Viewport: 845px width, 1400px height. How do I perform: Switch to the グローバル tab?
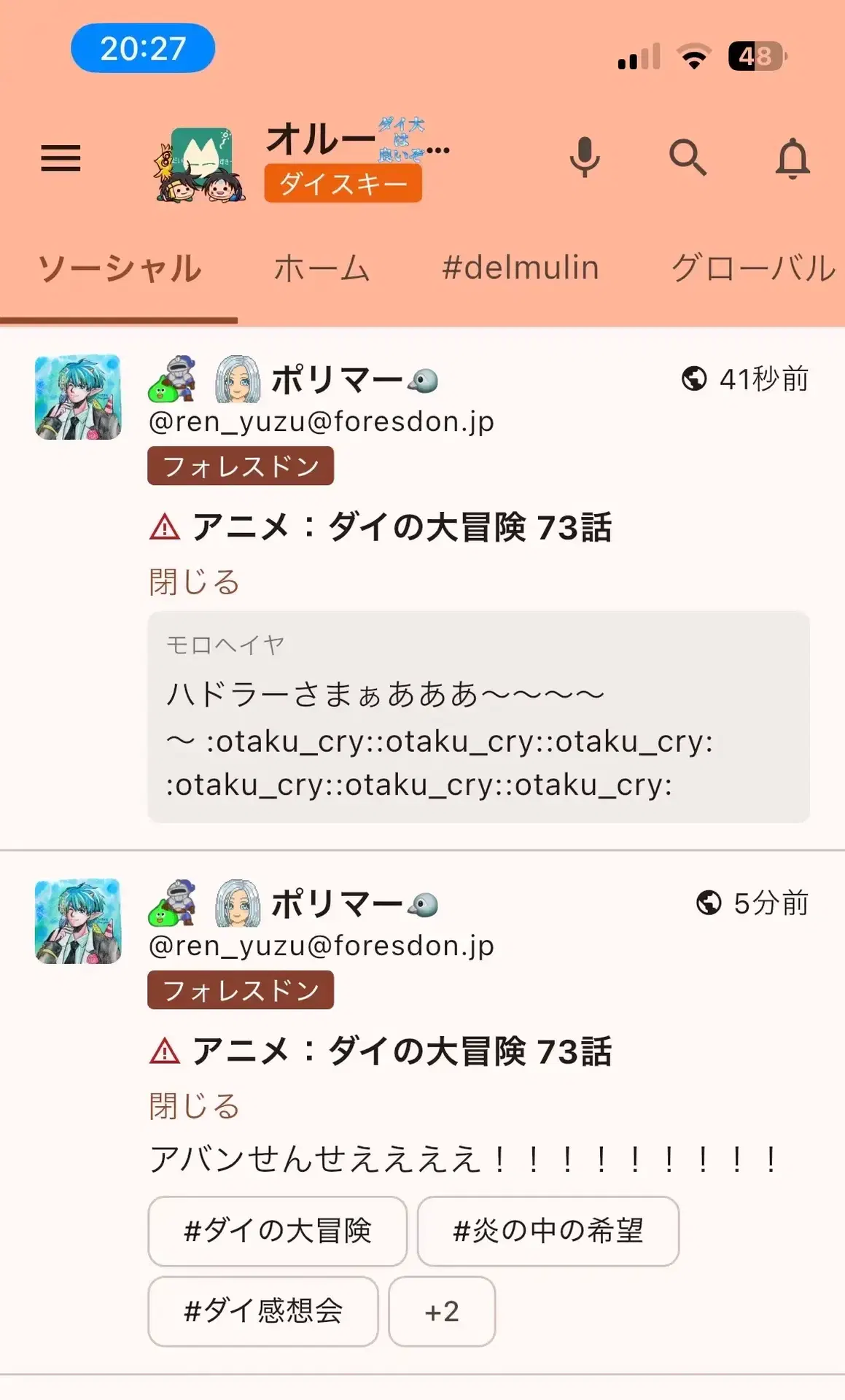[x=752, y=268]
